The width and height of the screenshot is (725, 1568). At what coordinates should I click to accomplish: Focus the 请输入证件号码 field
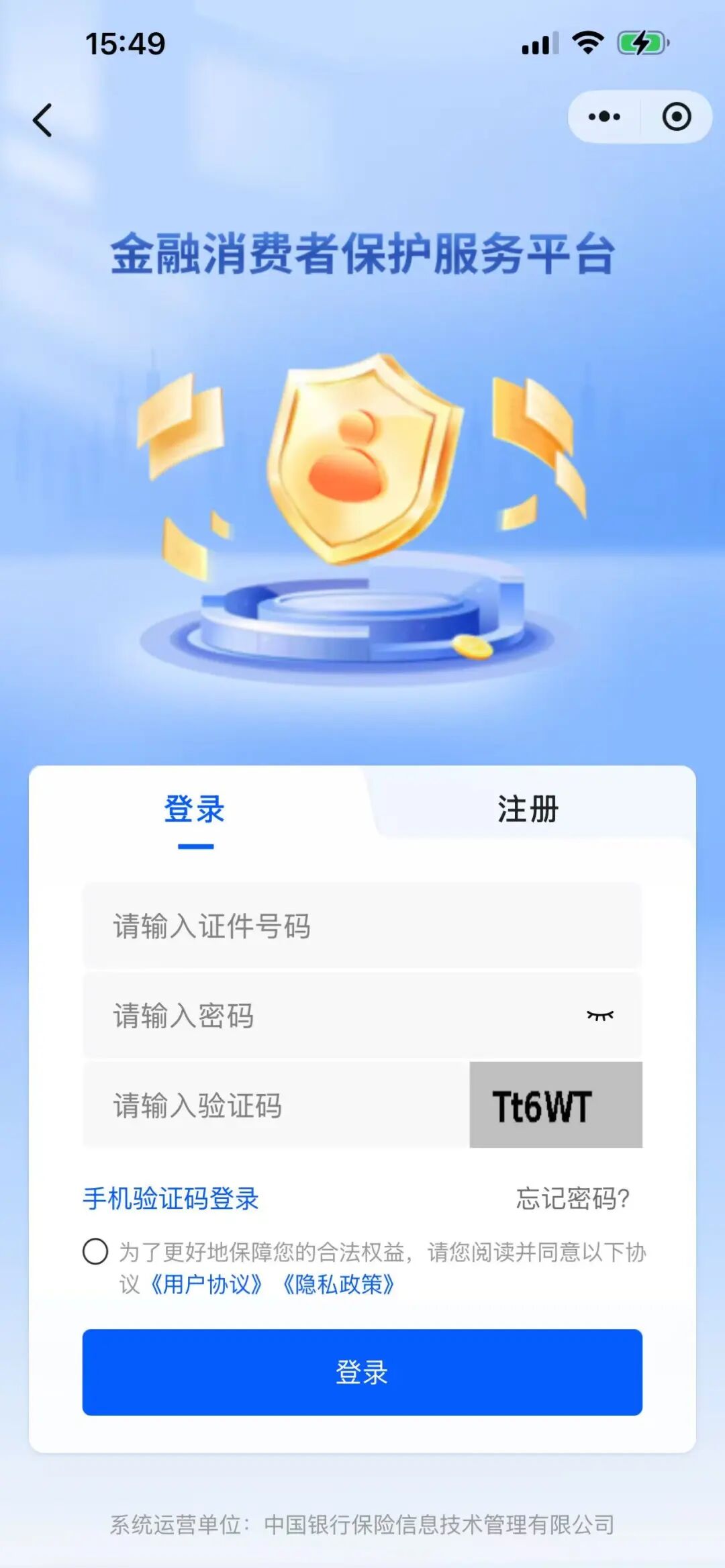[x=362, y=926]
